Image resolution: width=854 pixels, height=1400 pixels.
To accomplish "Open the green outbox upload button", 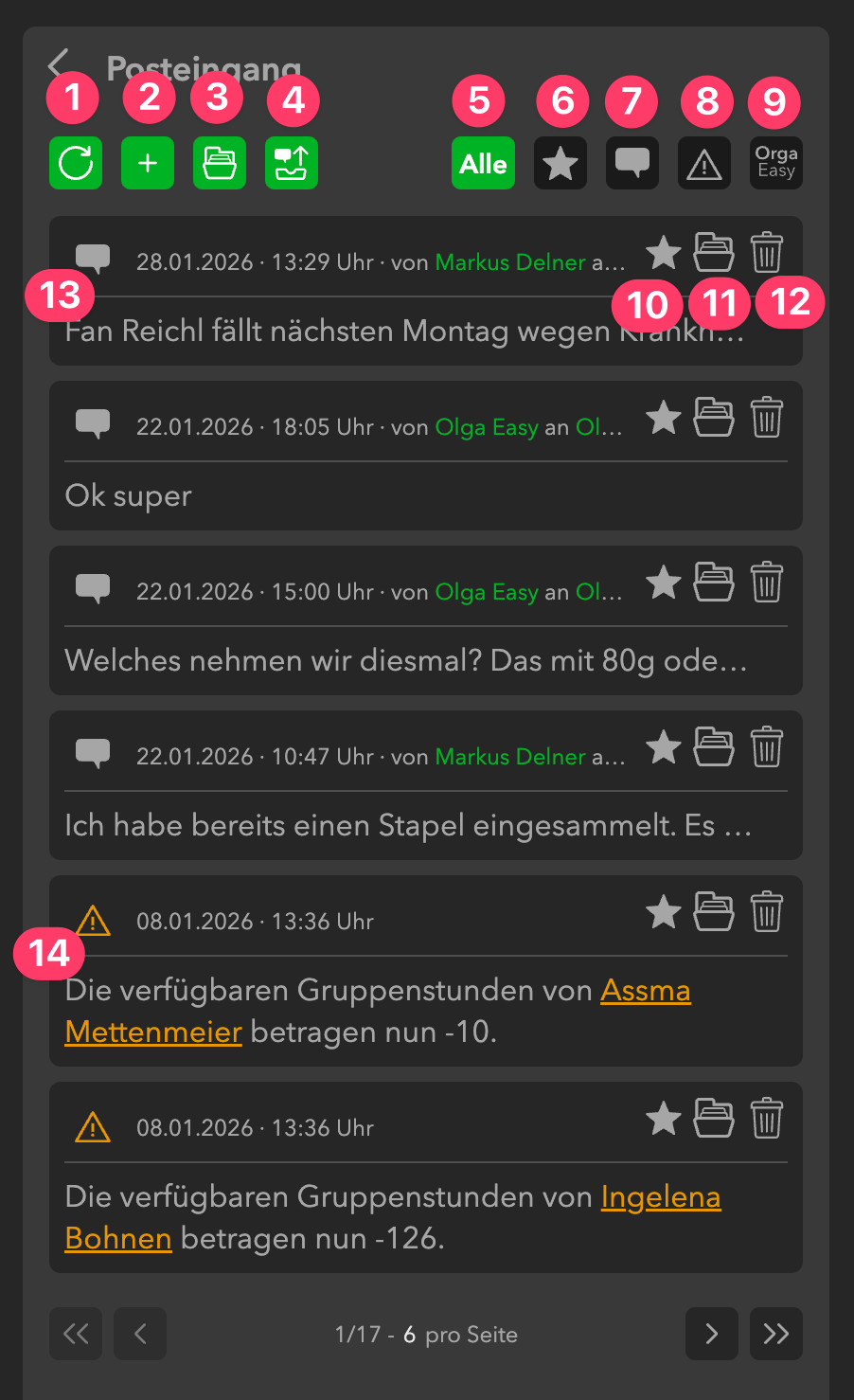I will point(292,163).
